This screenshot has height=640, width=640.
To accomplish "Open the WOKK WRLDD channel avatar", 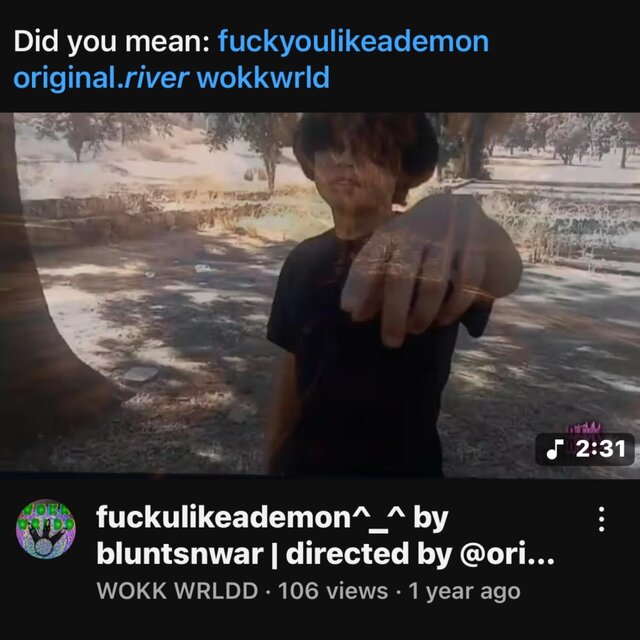I will point(46,530).
